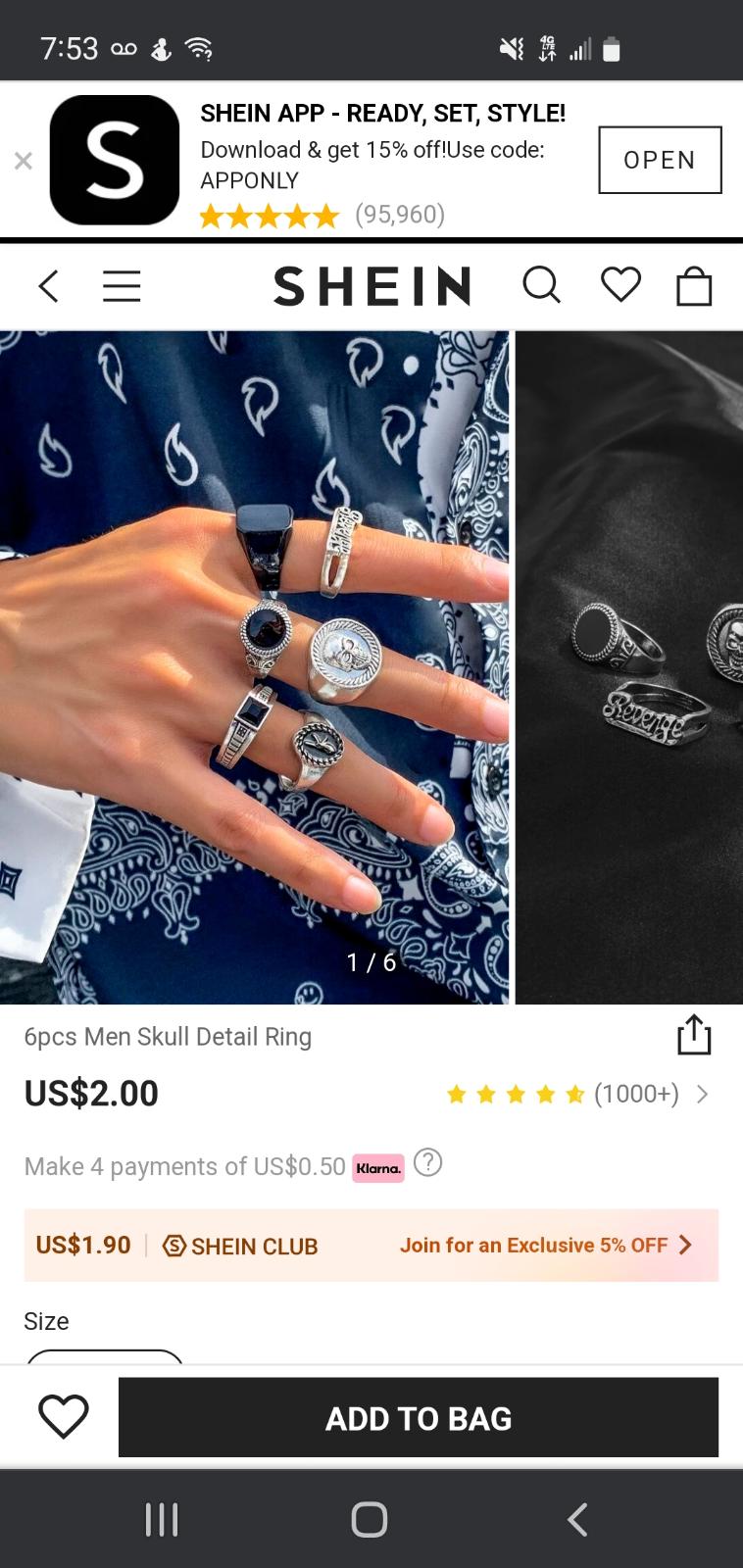Tap OPEN to launch the SHEIN app
Screen dimensions: 743x1568
(x=660, y=160)
